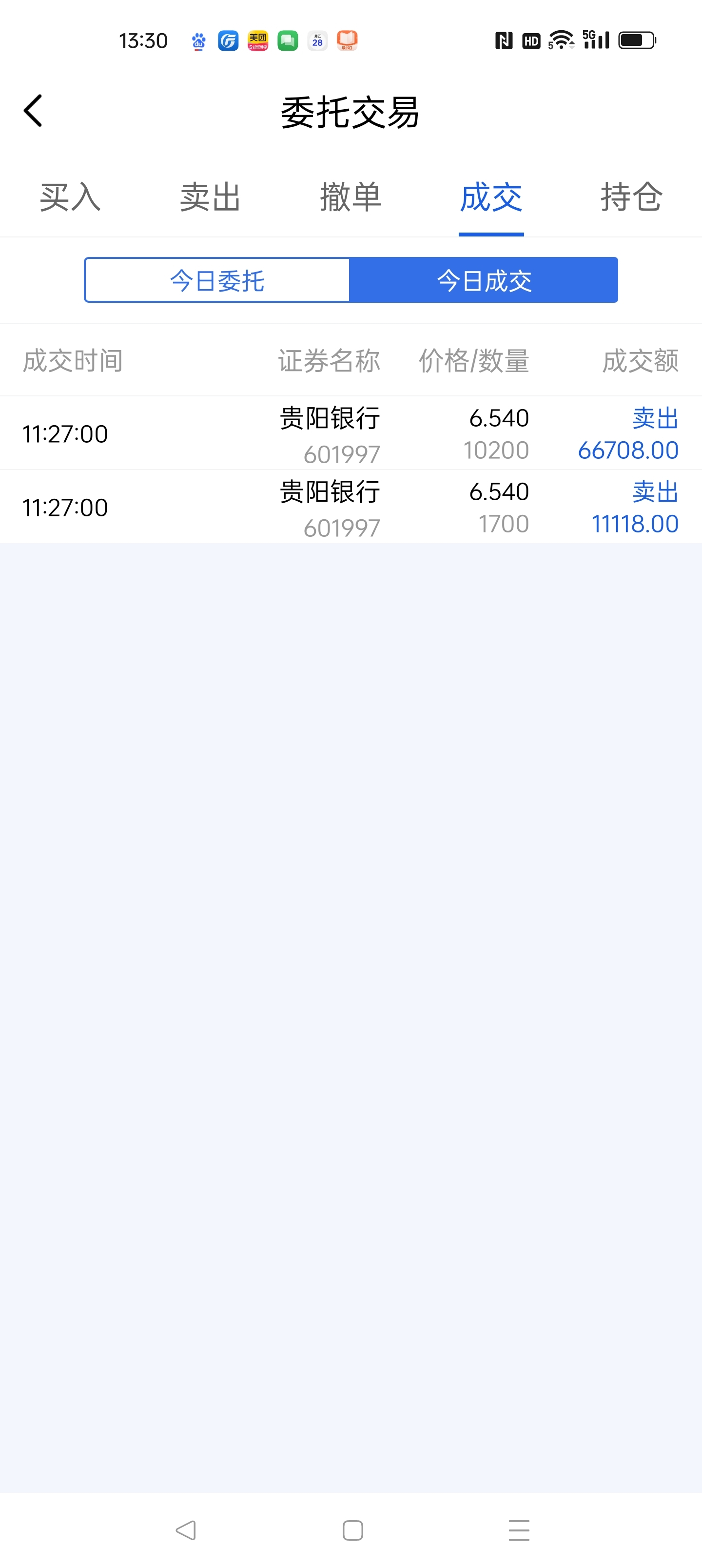Go back using the top-left arrow
This screenshot has width=702, height=1568.
coord(33,111)
